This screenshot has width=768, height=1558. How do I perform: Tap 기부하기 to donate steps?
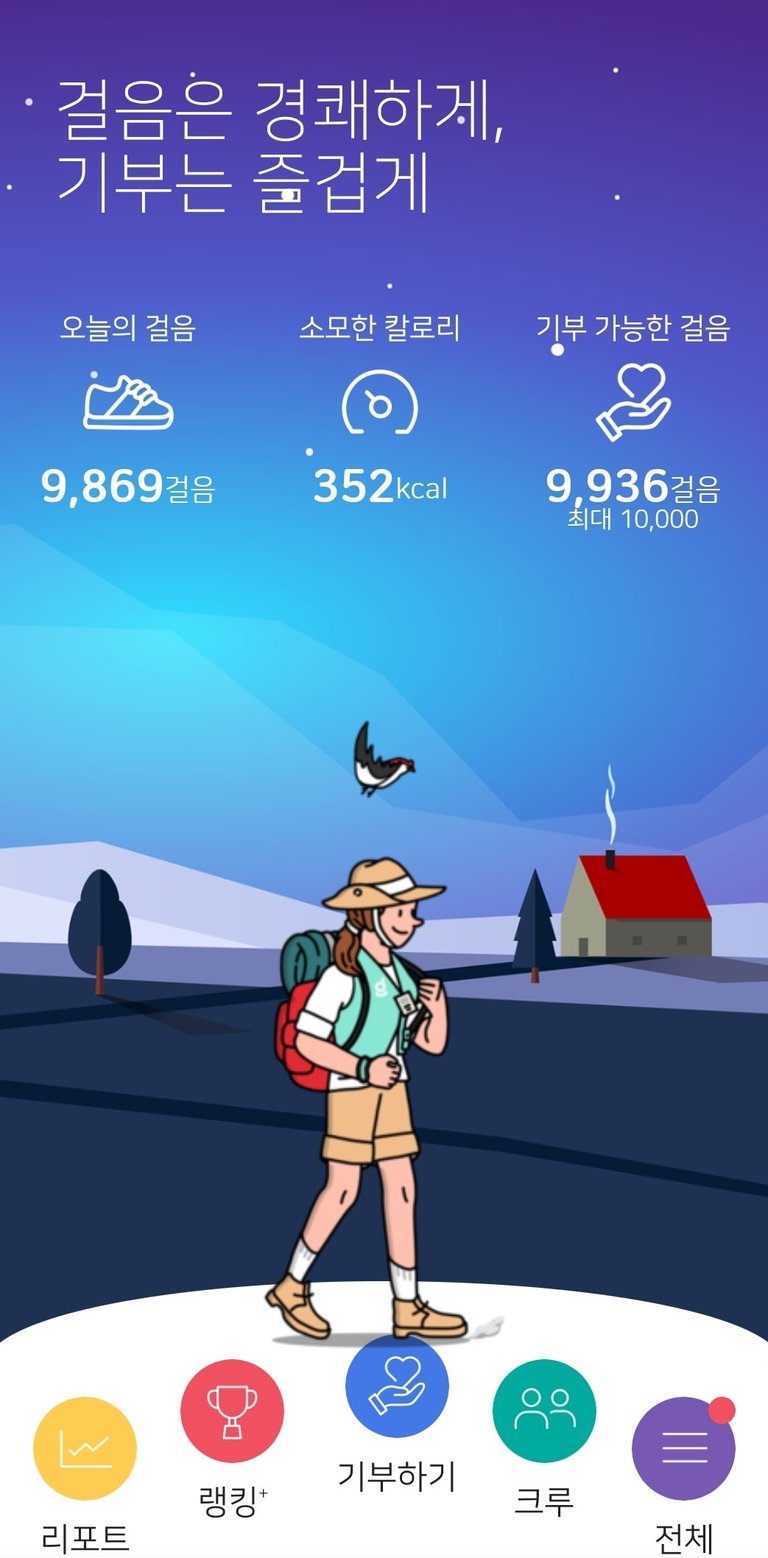[397, 1388]
